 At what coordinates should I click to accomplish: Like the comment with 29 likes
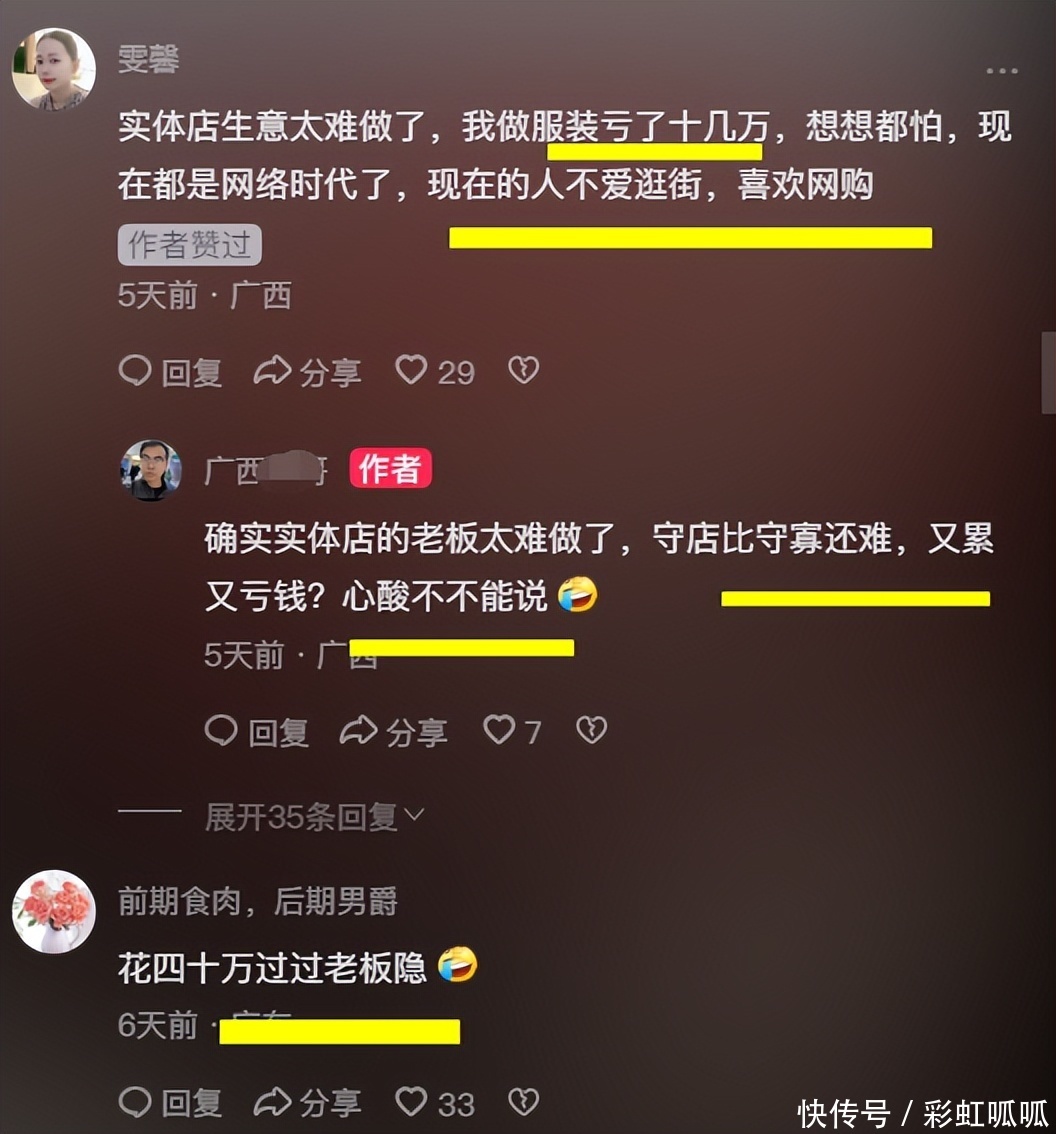click(x=412, y=371)
